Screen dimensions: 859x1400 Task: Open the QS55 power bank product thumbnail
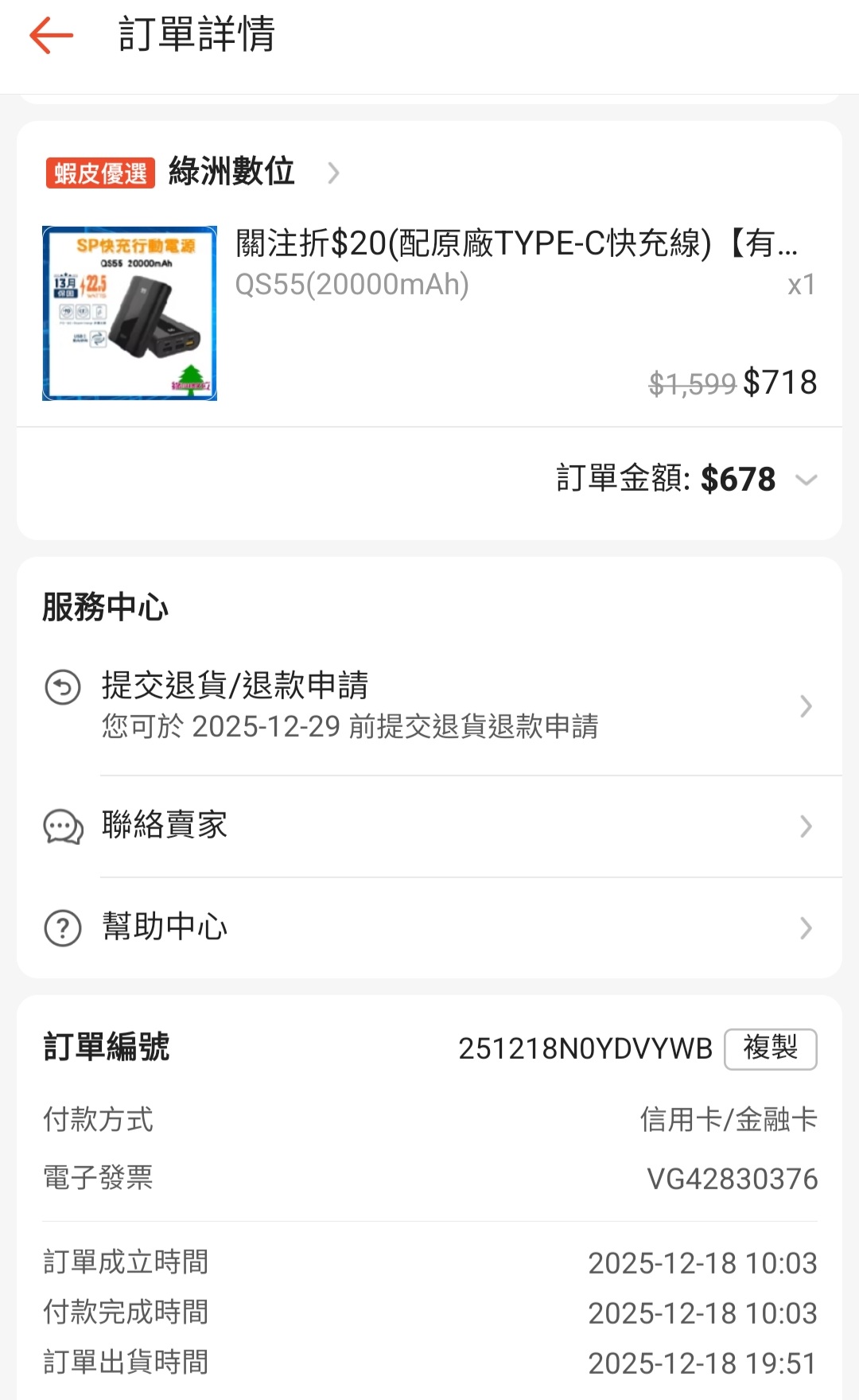coord(130,313)
